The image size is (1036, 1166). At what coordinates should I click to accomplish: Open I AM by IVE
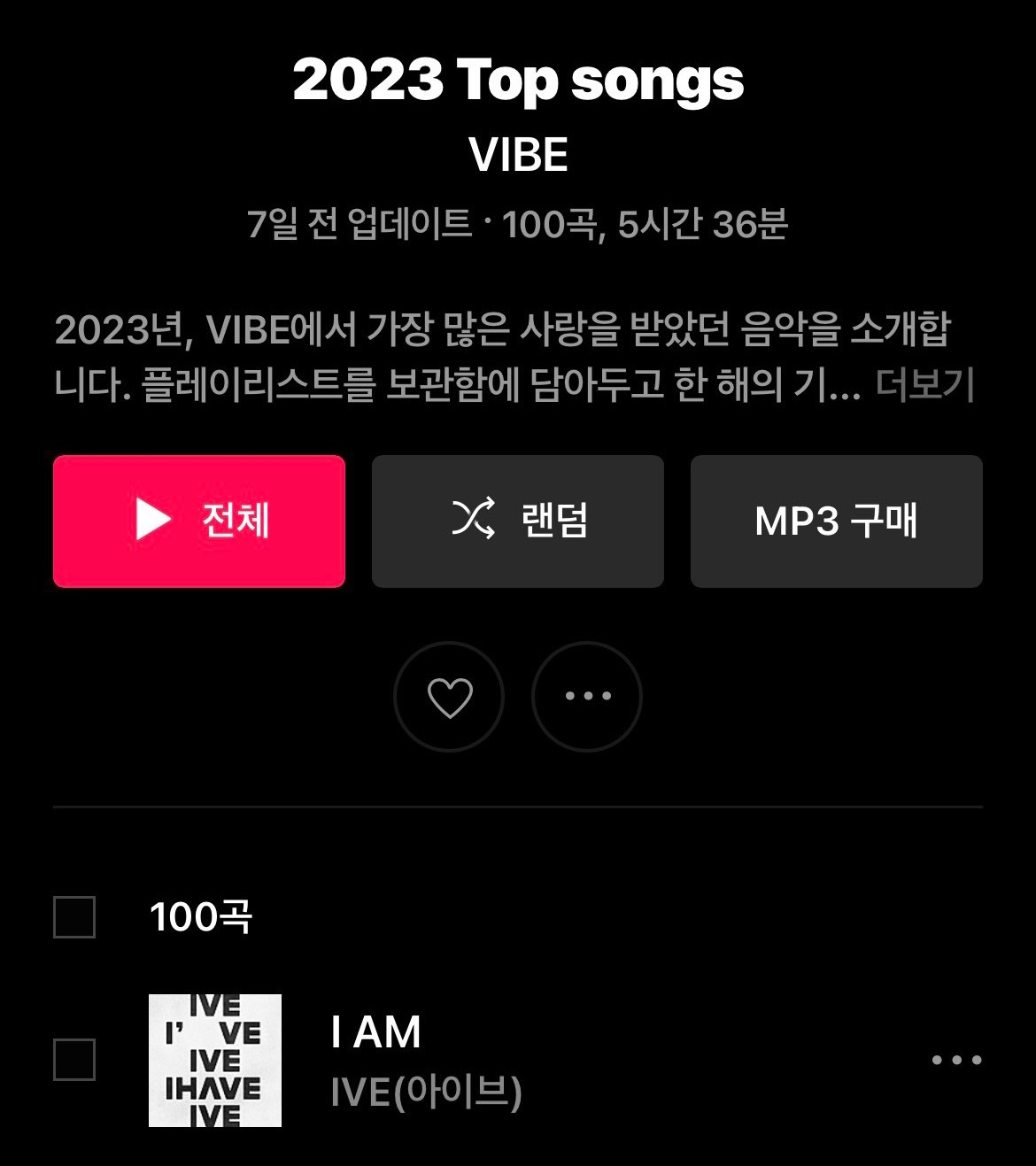click(425, 1060)
